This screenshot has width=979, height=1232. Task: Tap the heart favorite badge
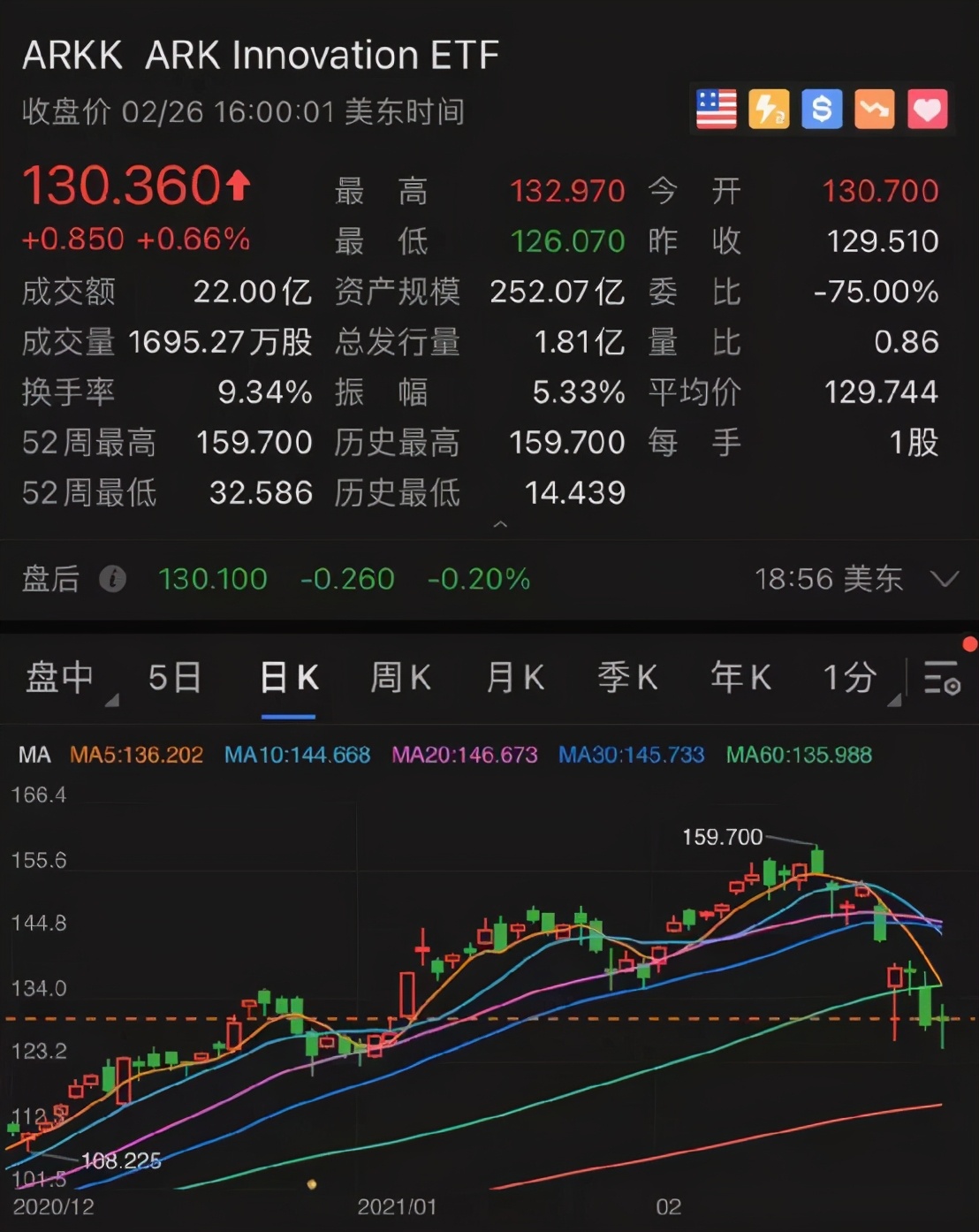tap(927, 110)
